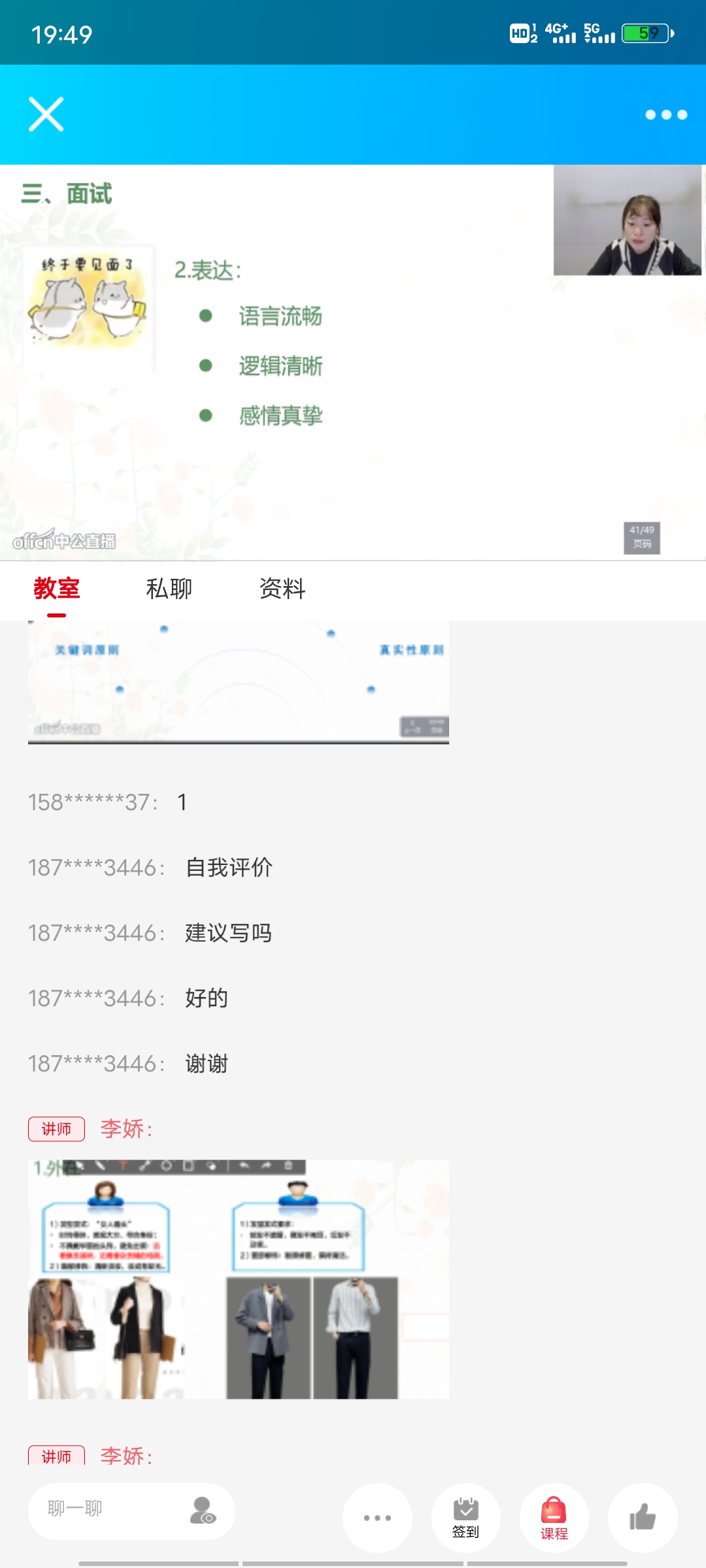
Task: Tap the HD icon in the status bar
Action: (x=521, y=31)
